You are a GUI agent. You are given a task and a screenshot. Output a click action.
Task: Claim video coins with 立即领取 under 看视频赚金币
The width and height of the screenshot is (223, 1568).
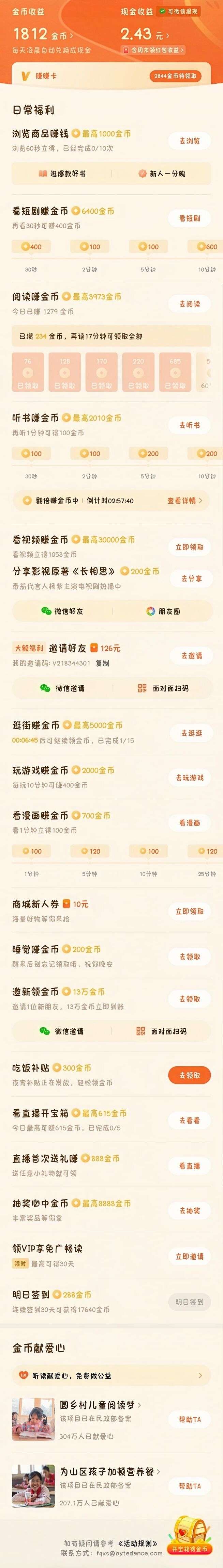190,547
